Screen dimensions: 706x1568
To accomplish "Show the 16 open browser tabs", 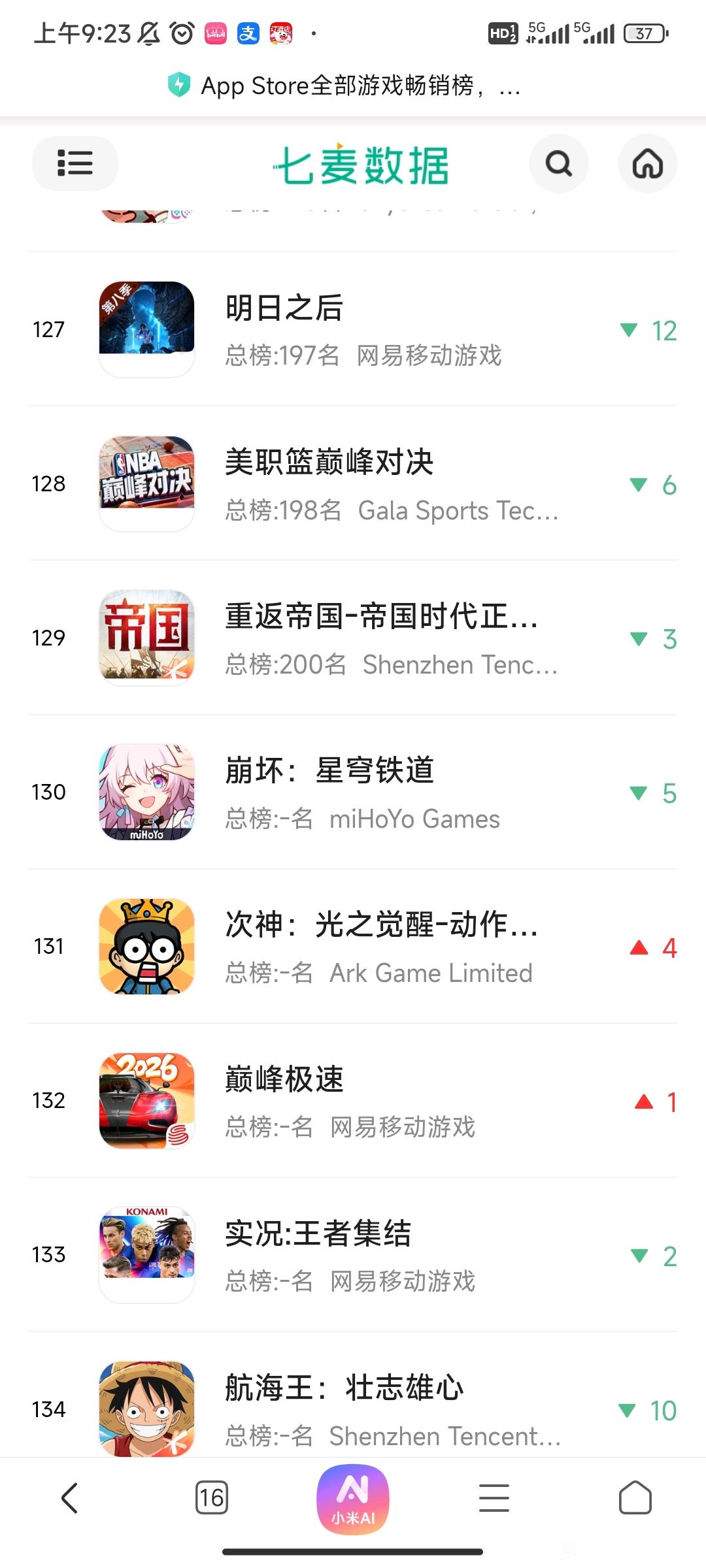I will coord(212,1497).
